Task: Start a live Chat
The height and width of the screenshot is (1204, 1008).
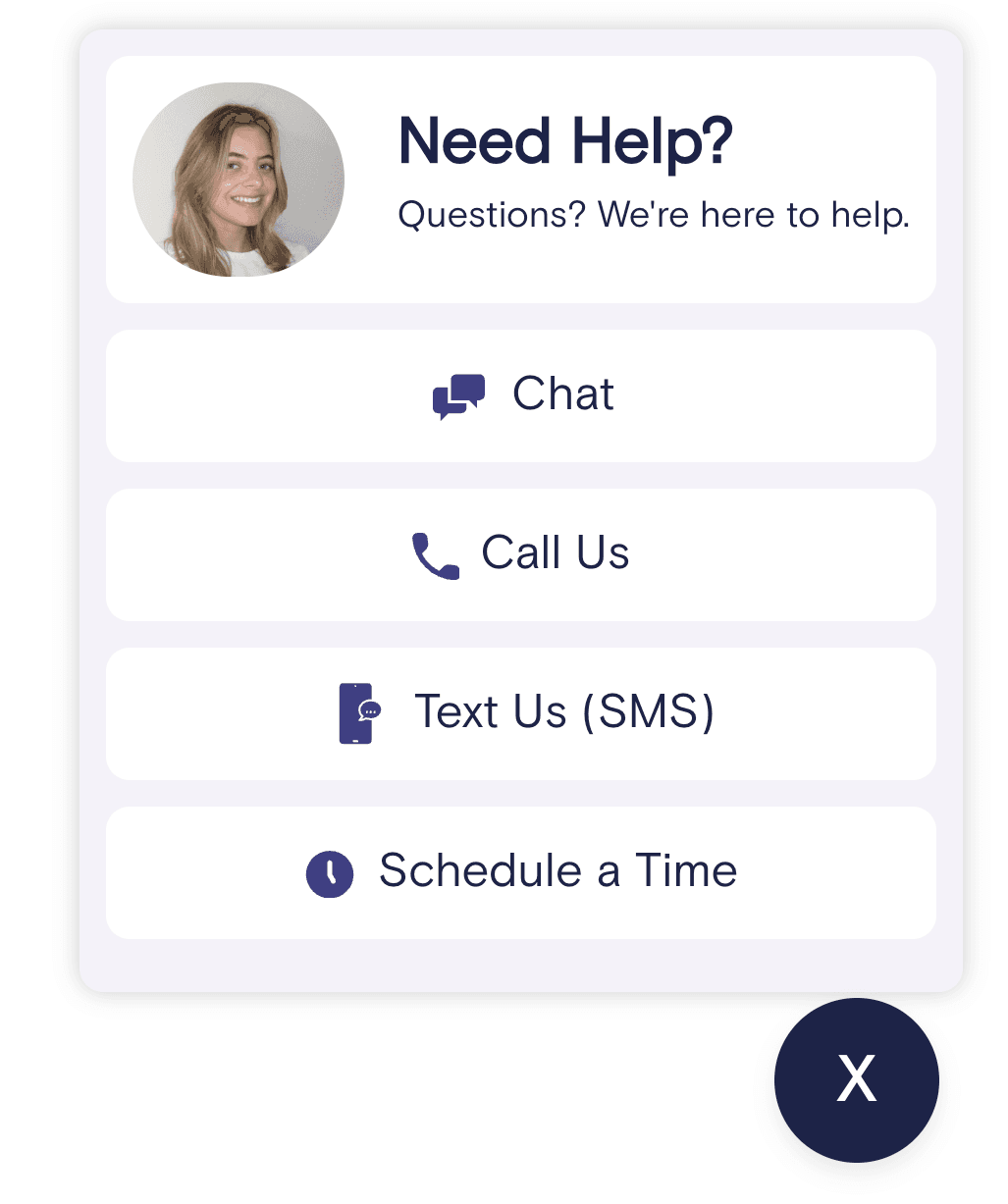Action: (x=521, y=395)
